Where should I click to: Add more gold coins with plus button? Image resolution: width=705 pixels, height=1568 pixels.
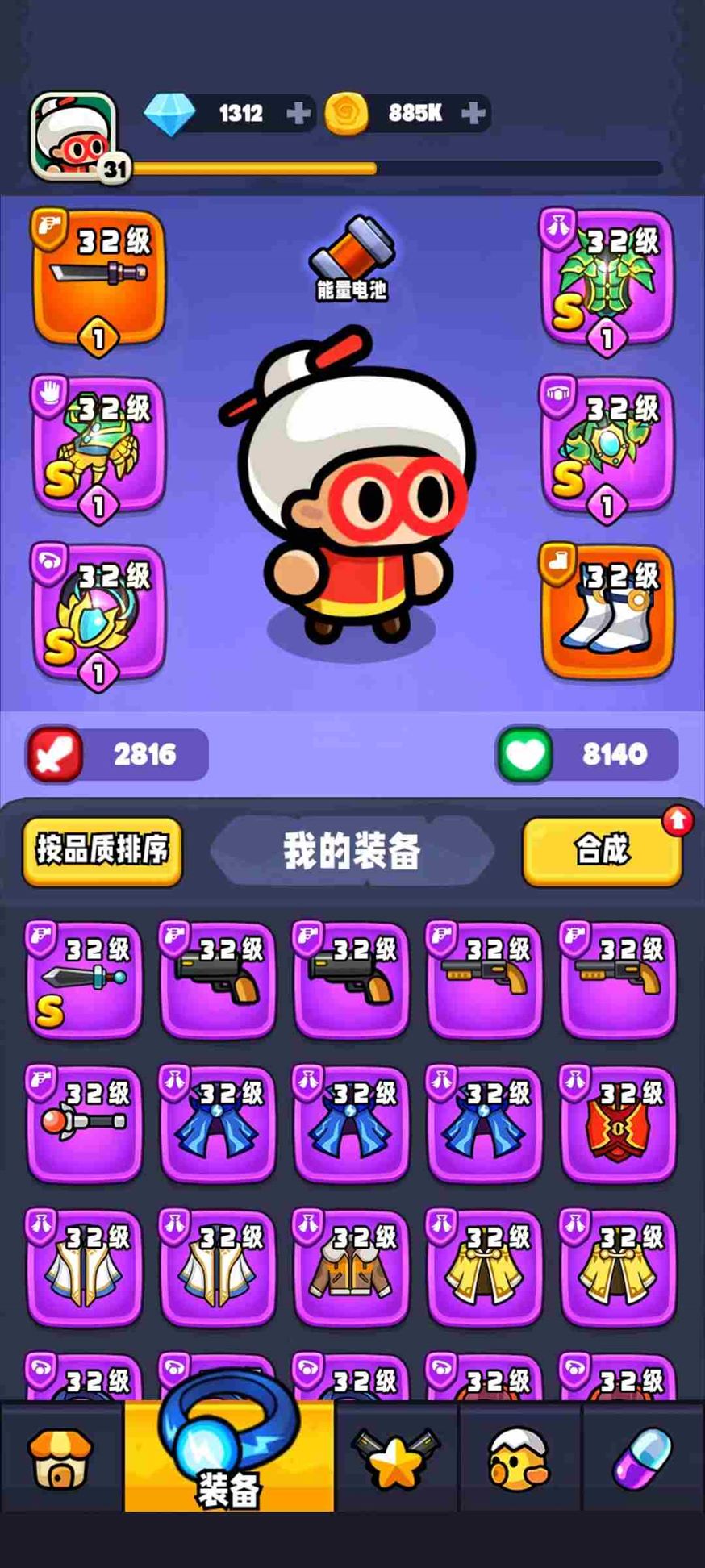pyautogui.click(x=473, y=113)
